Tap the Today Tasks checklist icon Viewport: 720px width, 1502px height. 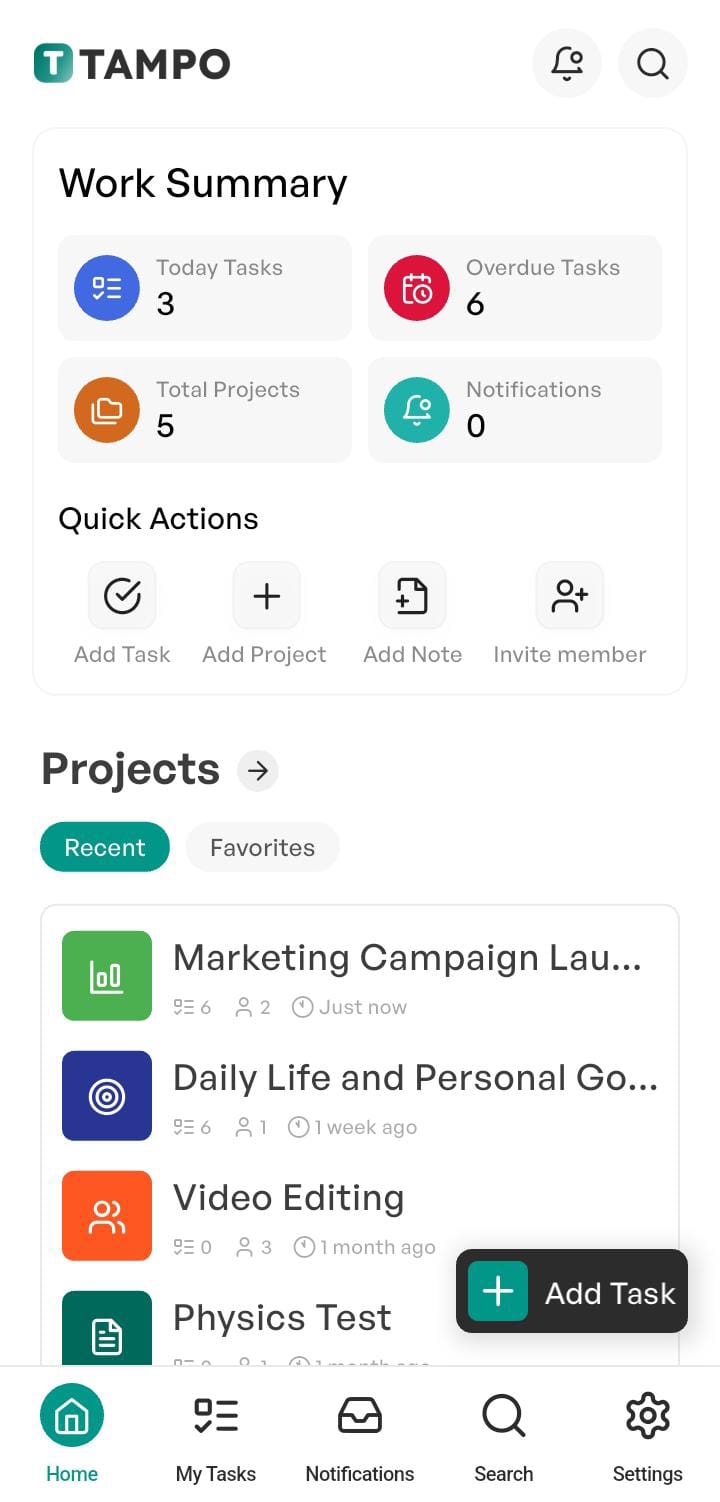point(106,288)
